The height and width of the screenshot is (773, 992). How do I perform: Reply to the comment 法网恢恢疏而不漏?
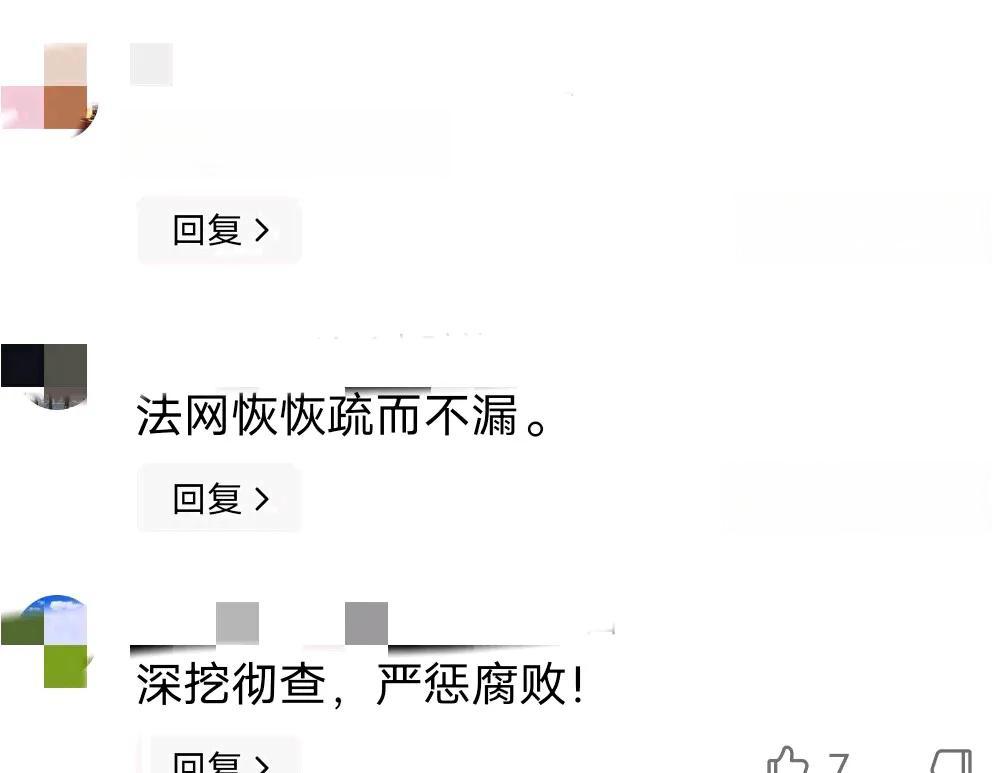click(x=219, y=498)
